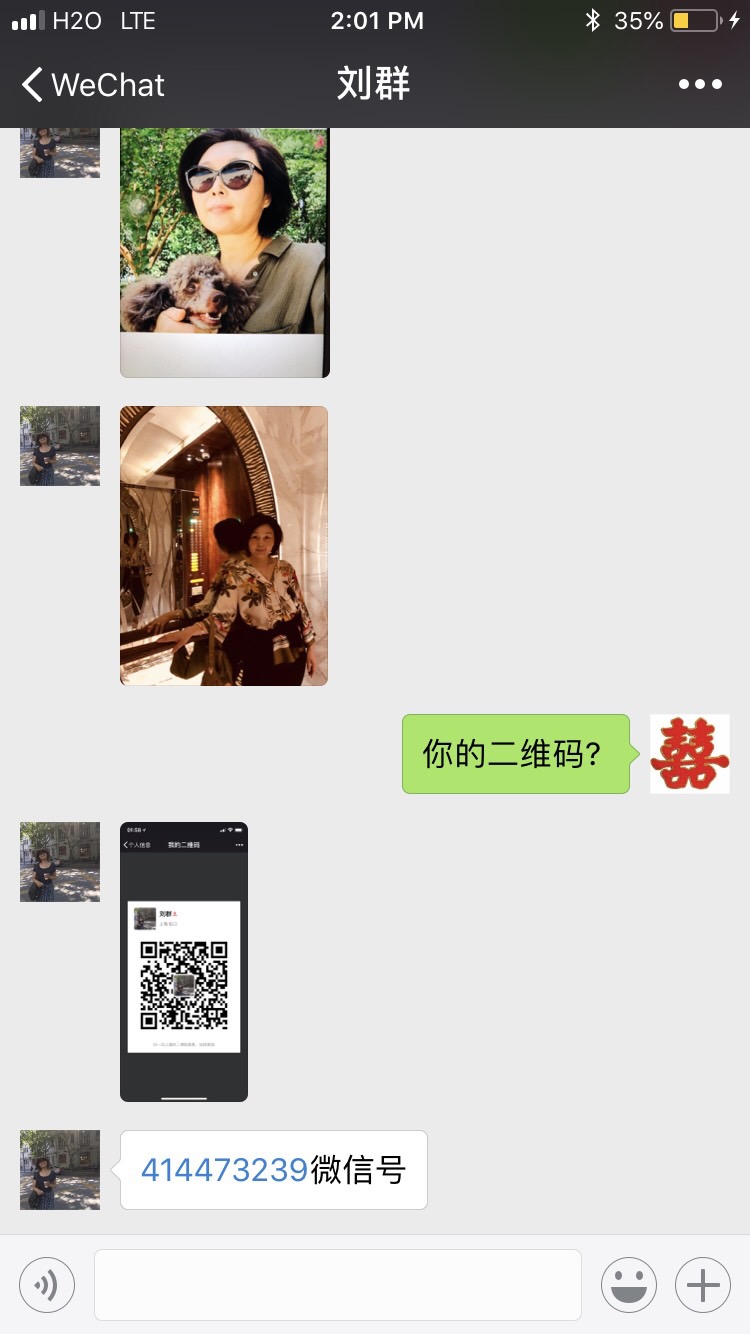Viewport: 750px width, 1334px height.
Task: Go back to the WeChat chat list
Action: point(92,85)
